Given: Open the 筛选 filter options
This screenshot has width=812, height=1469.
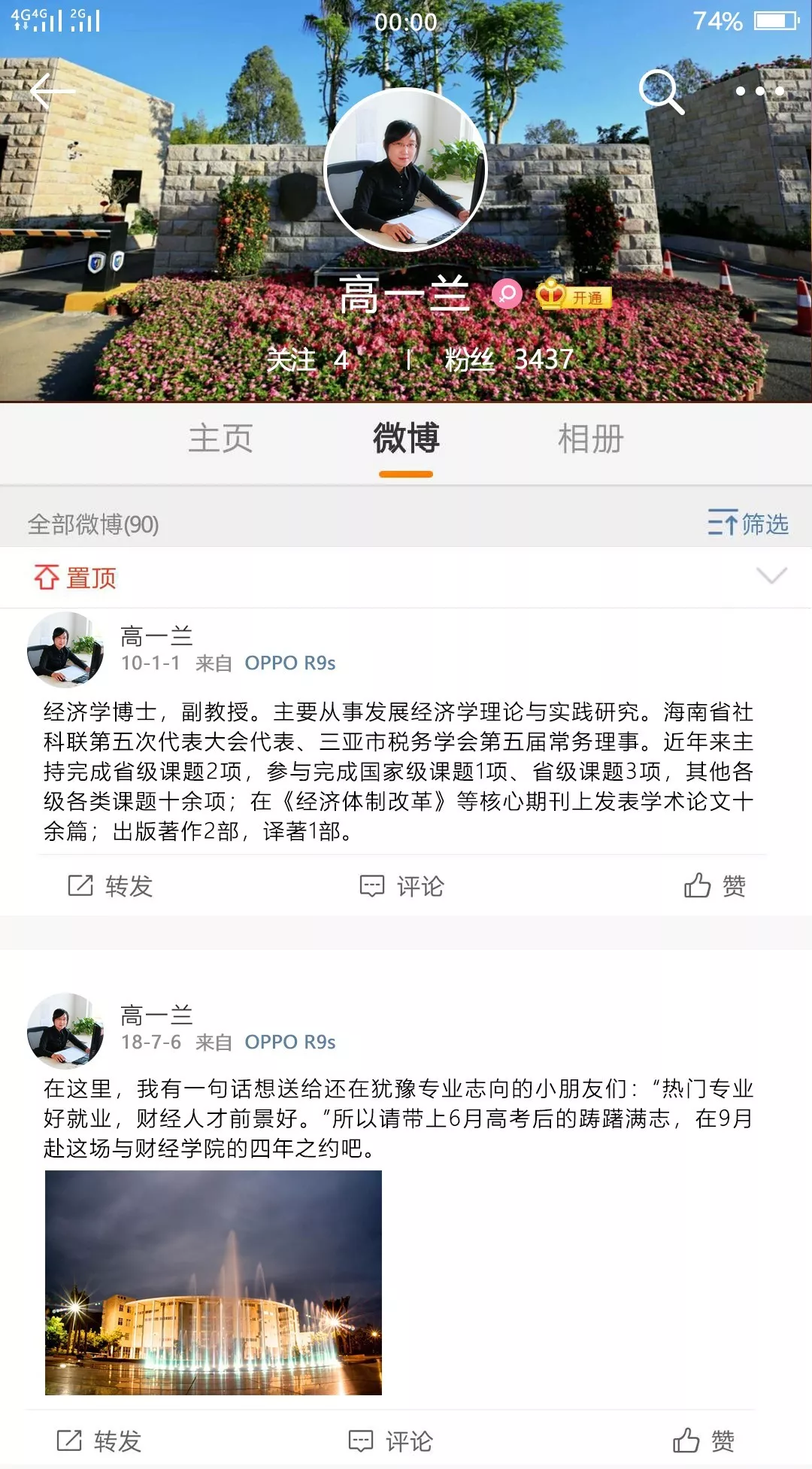Looking at the screenshot, I should pyautogui.click(x=748, y=524).
